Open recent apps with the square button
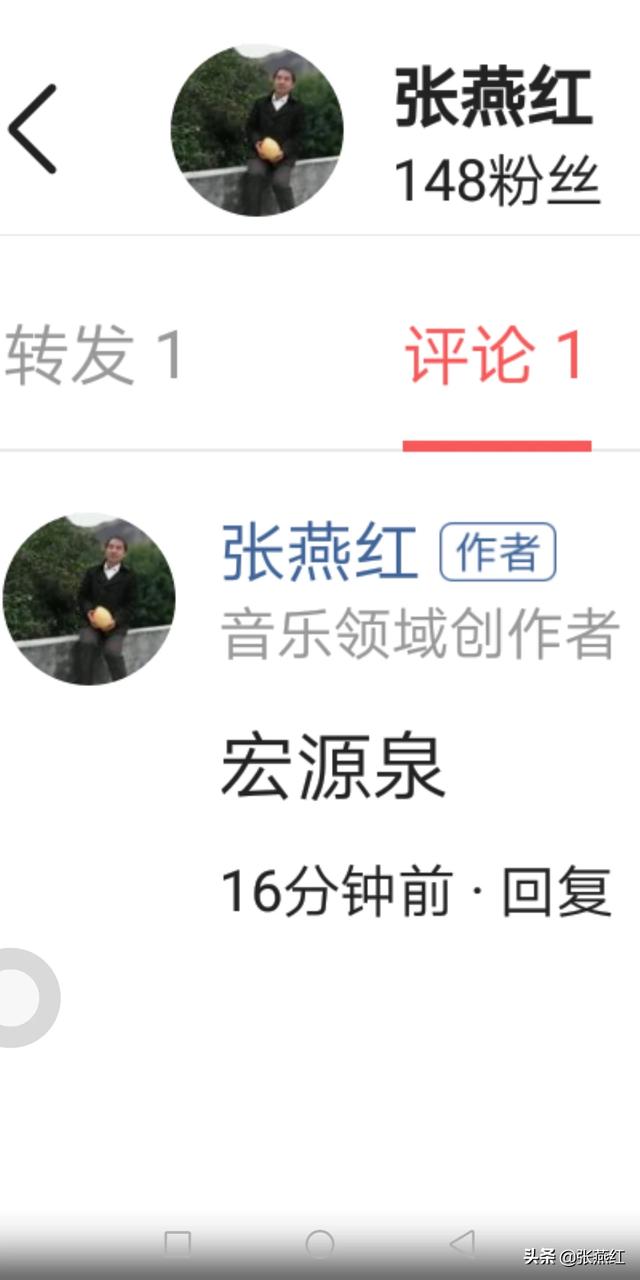Screen dimensions: 640x1280 point(177,1244)
